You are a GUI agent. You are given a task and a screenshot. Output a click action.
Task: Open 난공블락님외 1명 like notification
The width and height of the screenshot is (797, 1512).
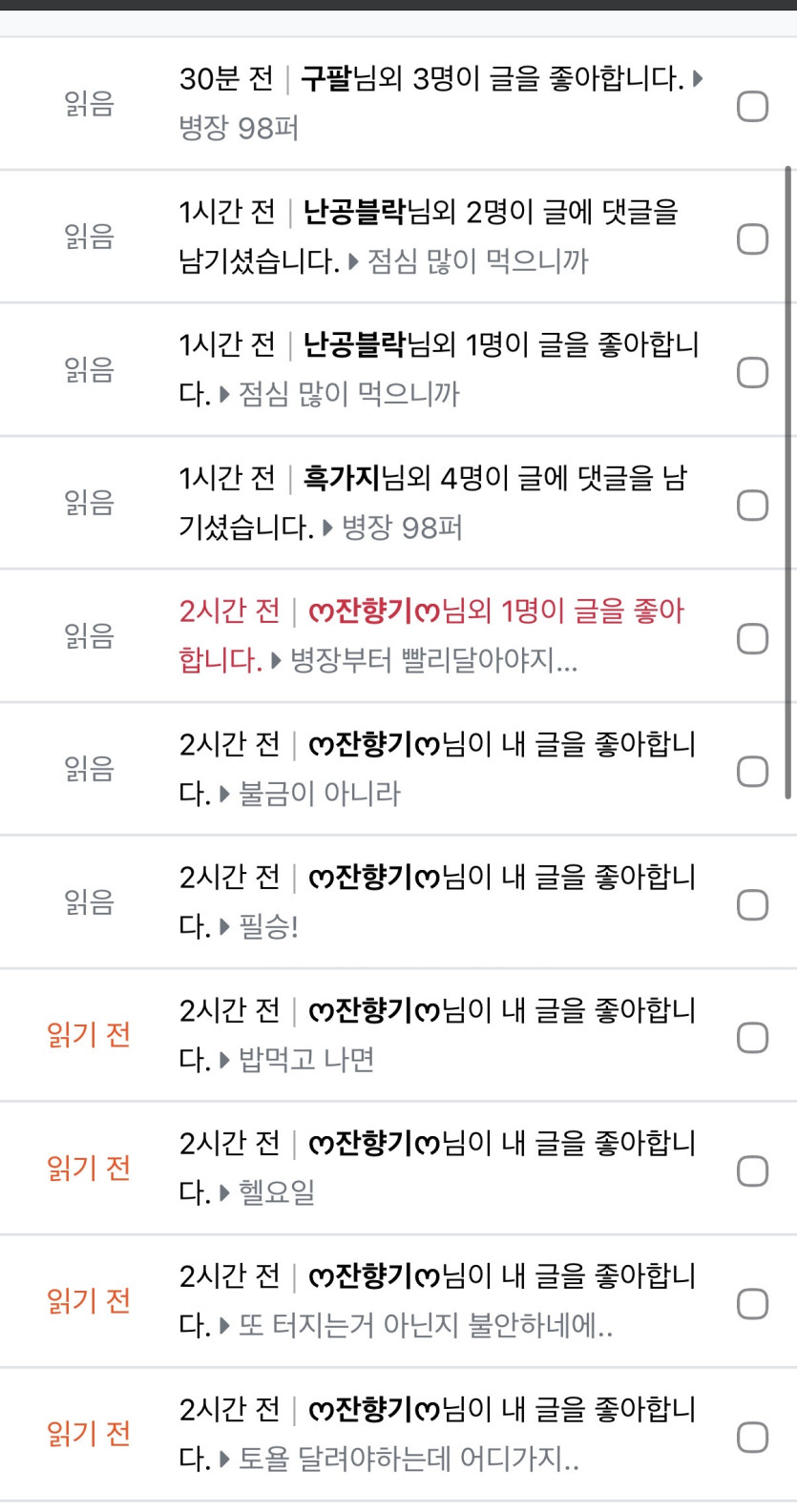[439, 368]
